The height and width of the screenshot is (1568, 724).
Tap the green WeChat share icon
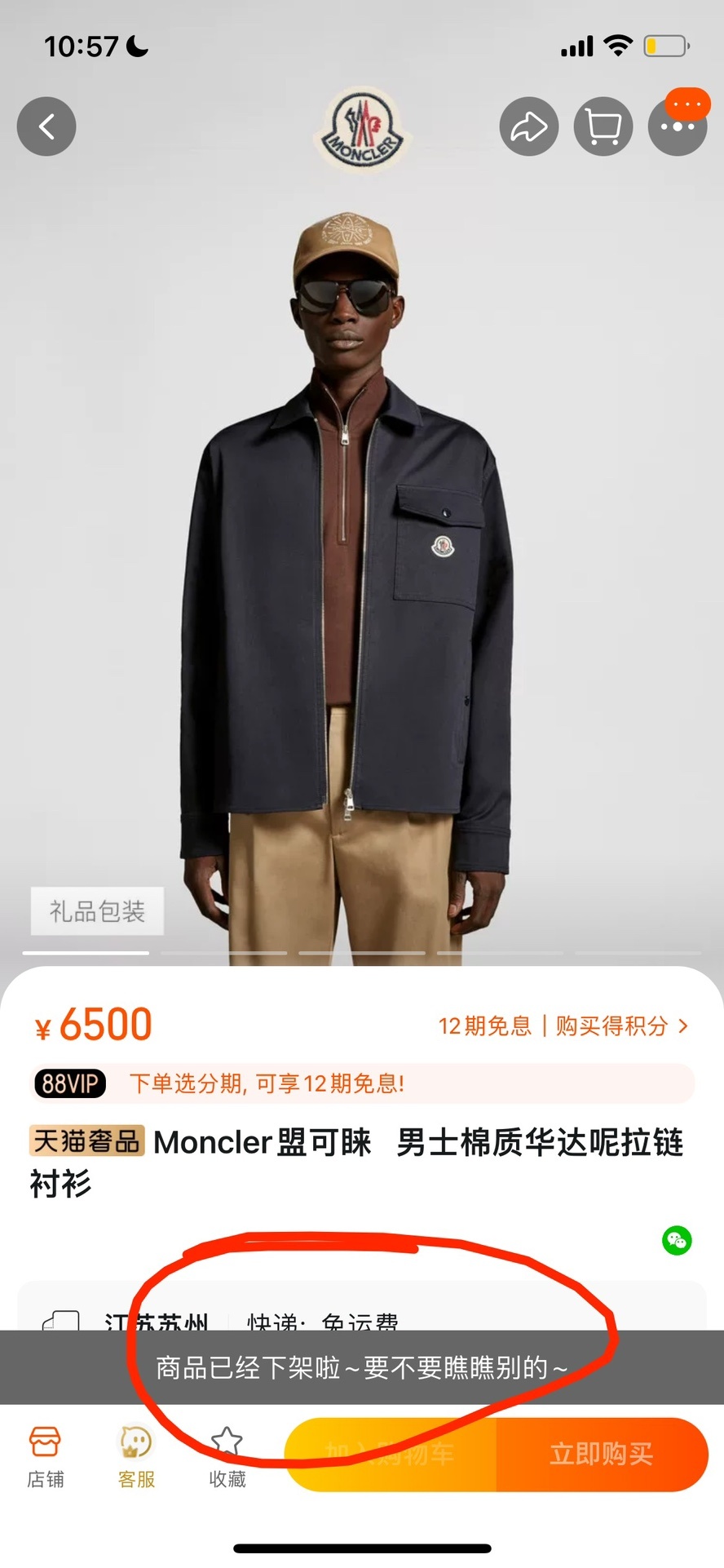click(x=677, y=1241)
